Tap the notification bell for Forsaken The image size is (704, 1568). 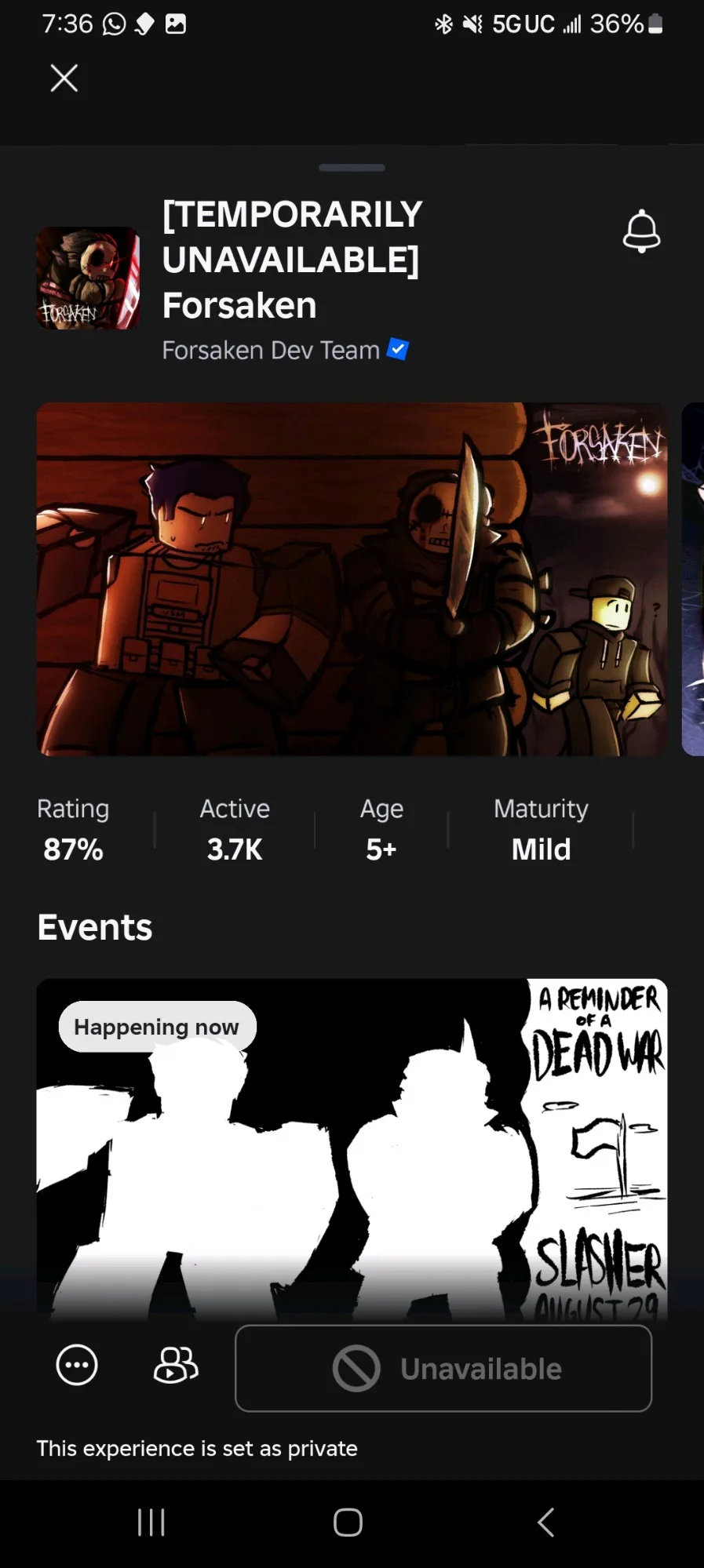[x=641, y=231]
